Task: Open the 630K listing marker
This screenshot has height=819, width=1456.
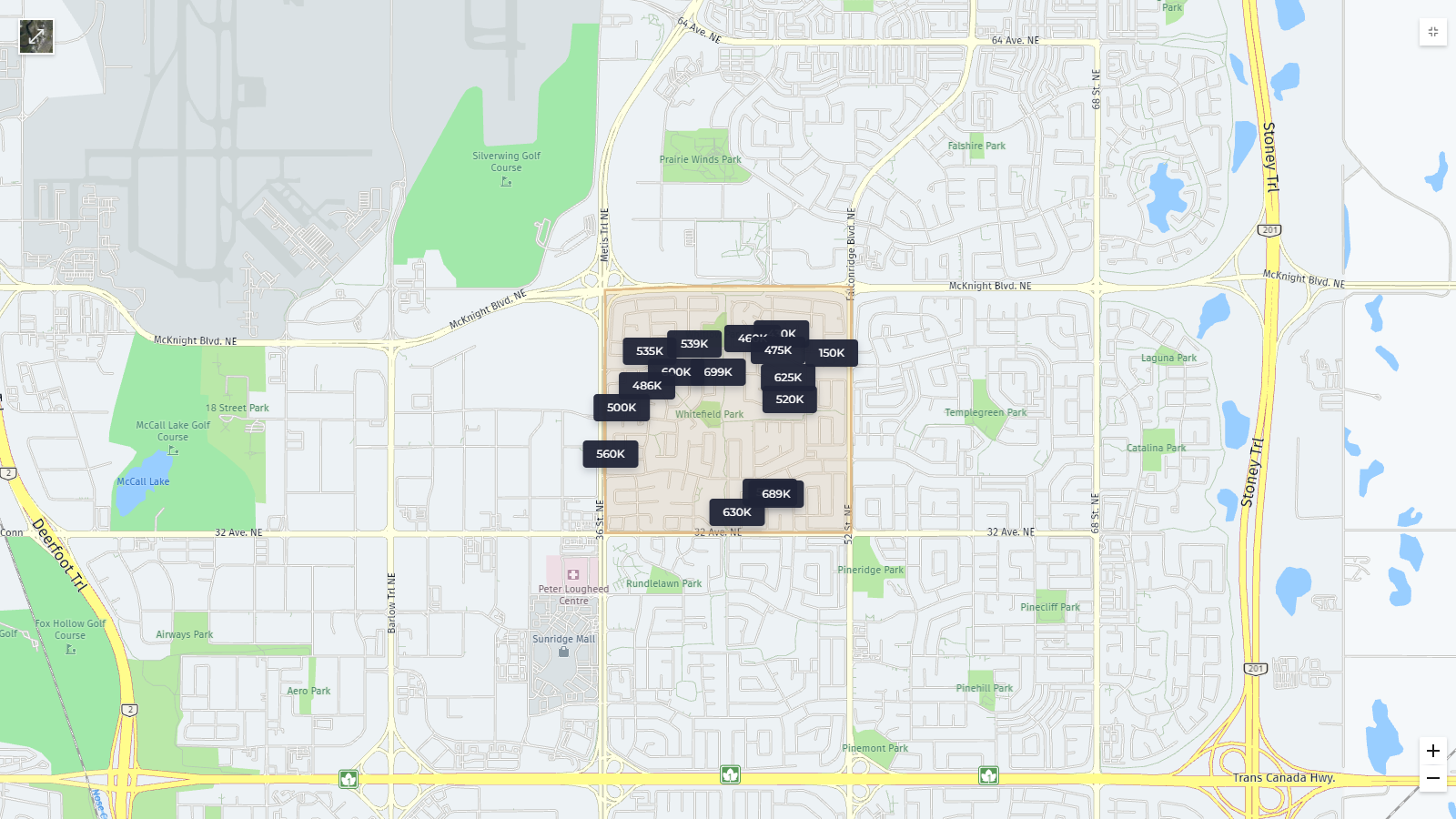Action: point(735,513)
